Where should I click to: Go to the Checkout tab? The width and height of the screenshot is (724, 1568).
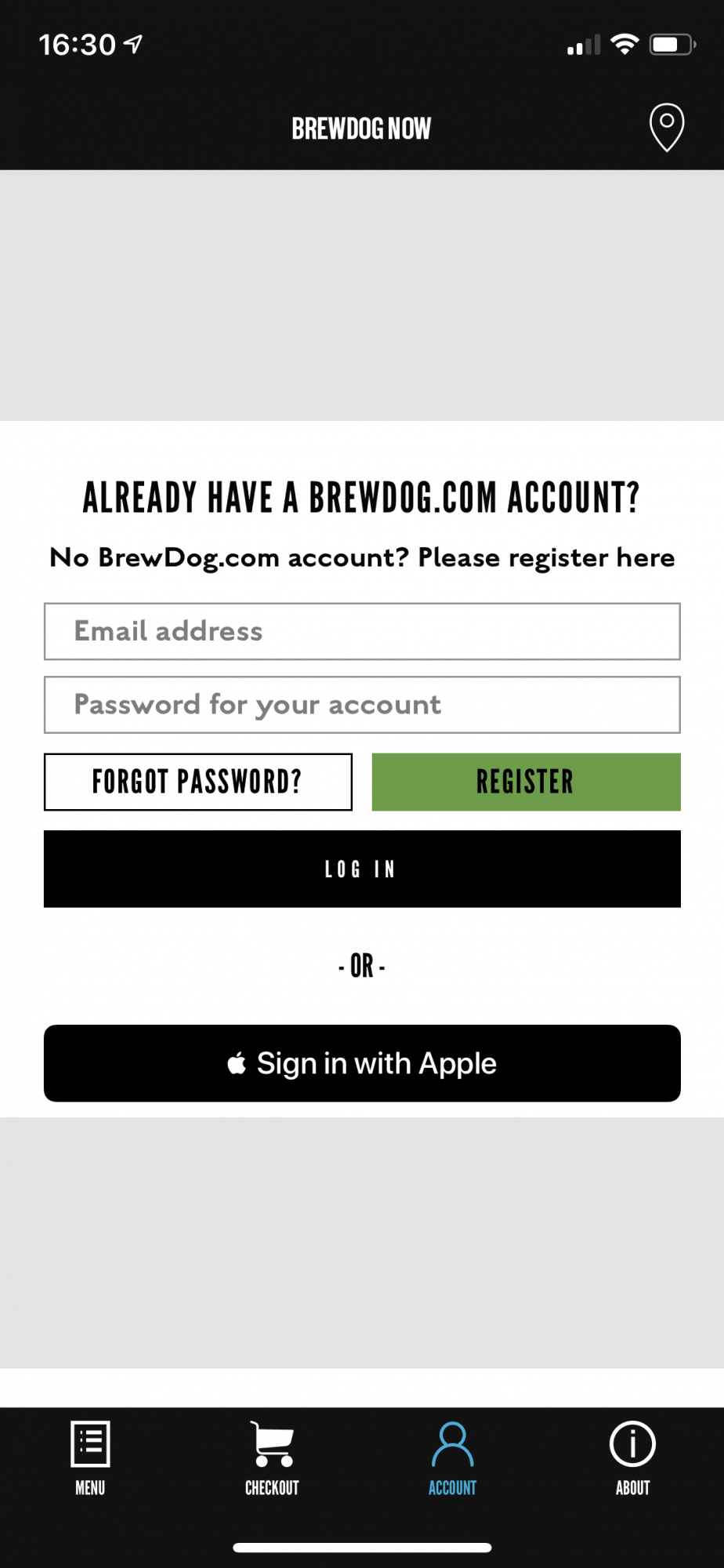pyautogui.click(x=272, y=1457)
